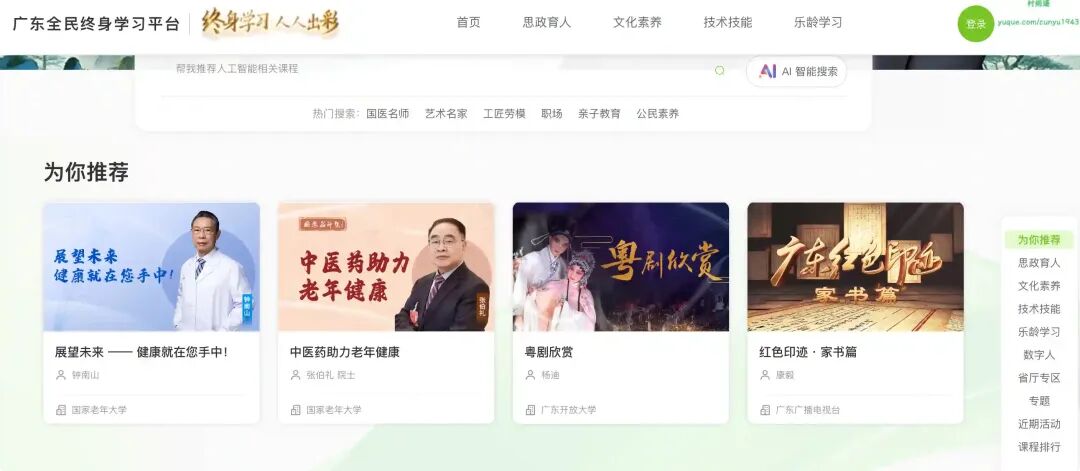Viewport: 1080px width, 471px height.
Task: Tap hot search term 艺术名家
Action: pos(446,114)
